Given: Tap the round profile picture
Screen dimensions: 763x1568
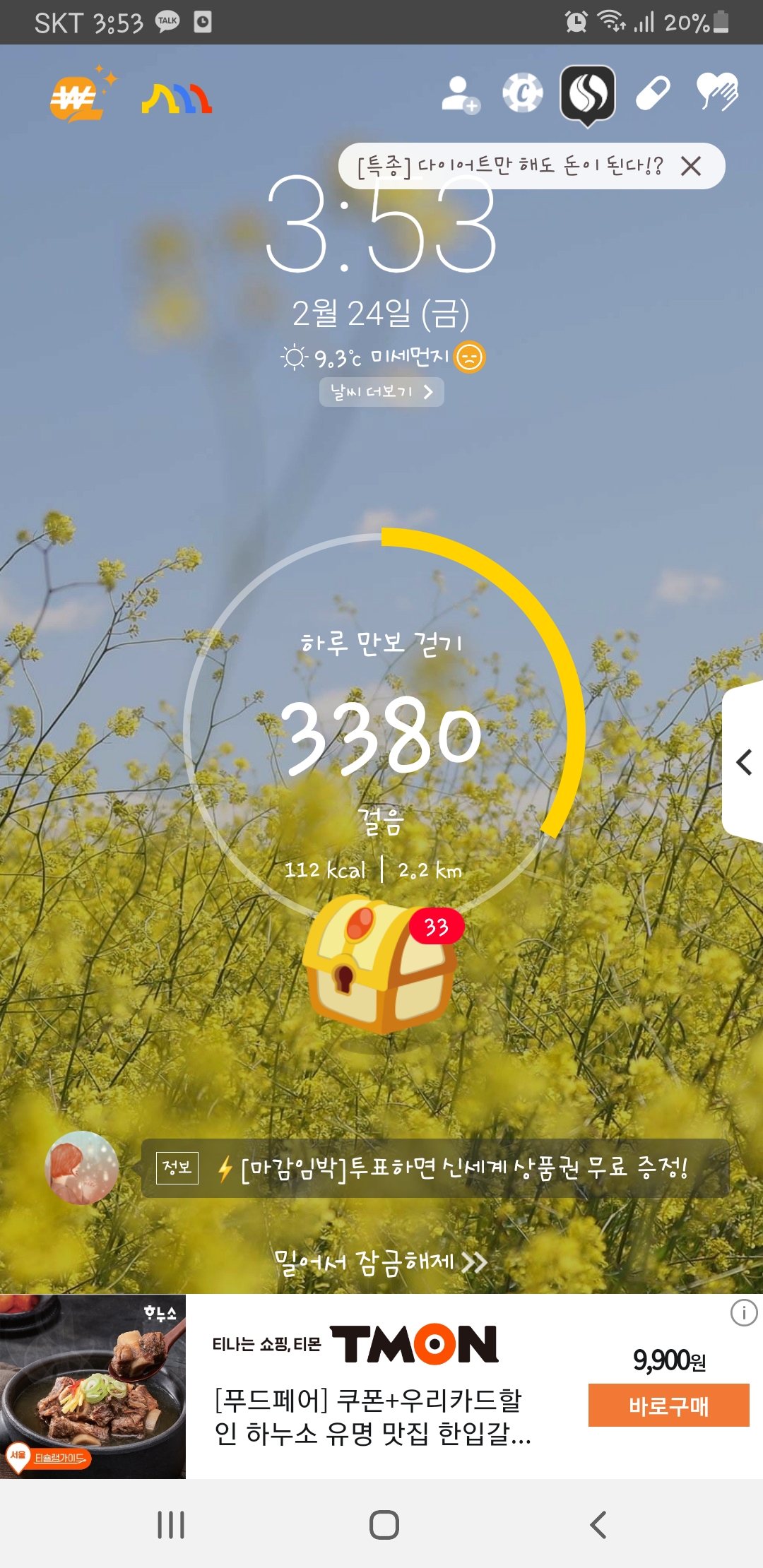Looking at the screenshot, I should [x=82, y=1168].
